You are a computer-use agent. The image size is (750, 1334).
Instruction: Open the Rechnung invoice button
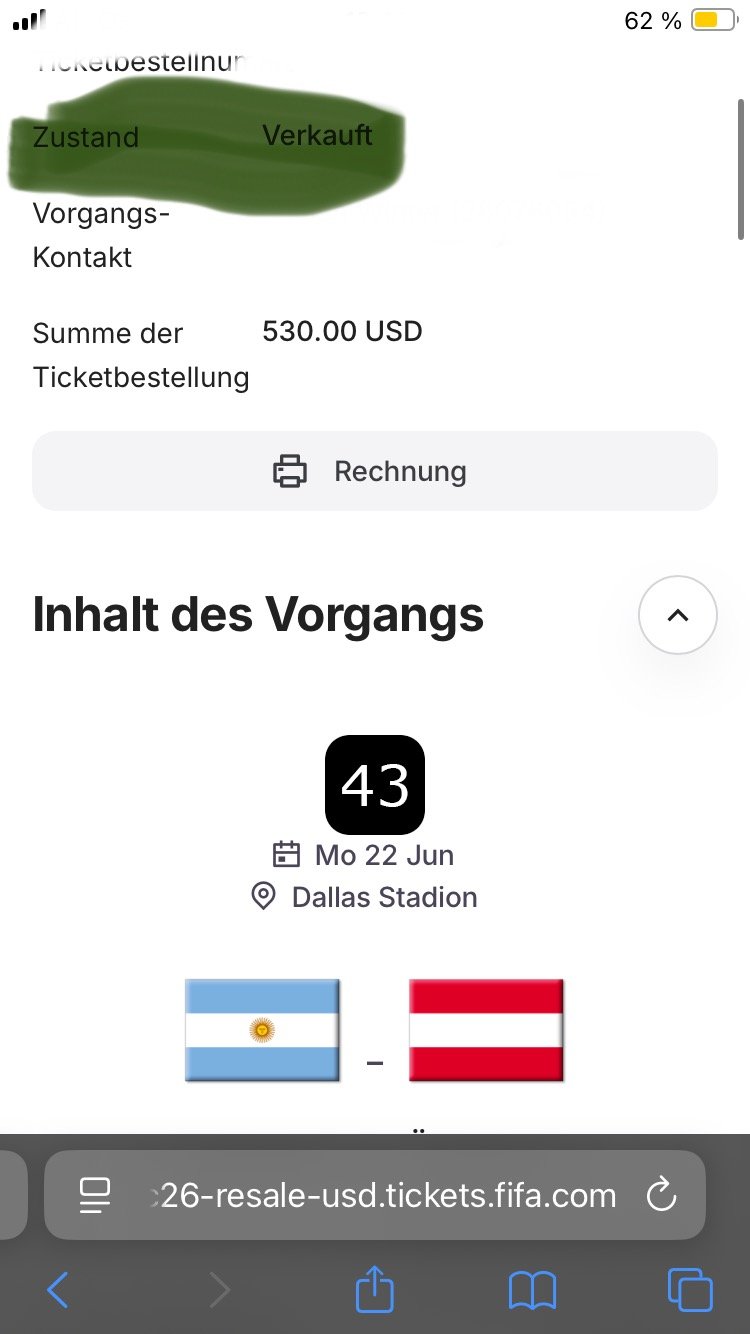coord(374,471)
